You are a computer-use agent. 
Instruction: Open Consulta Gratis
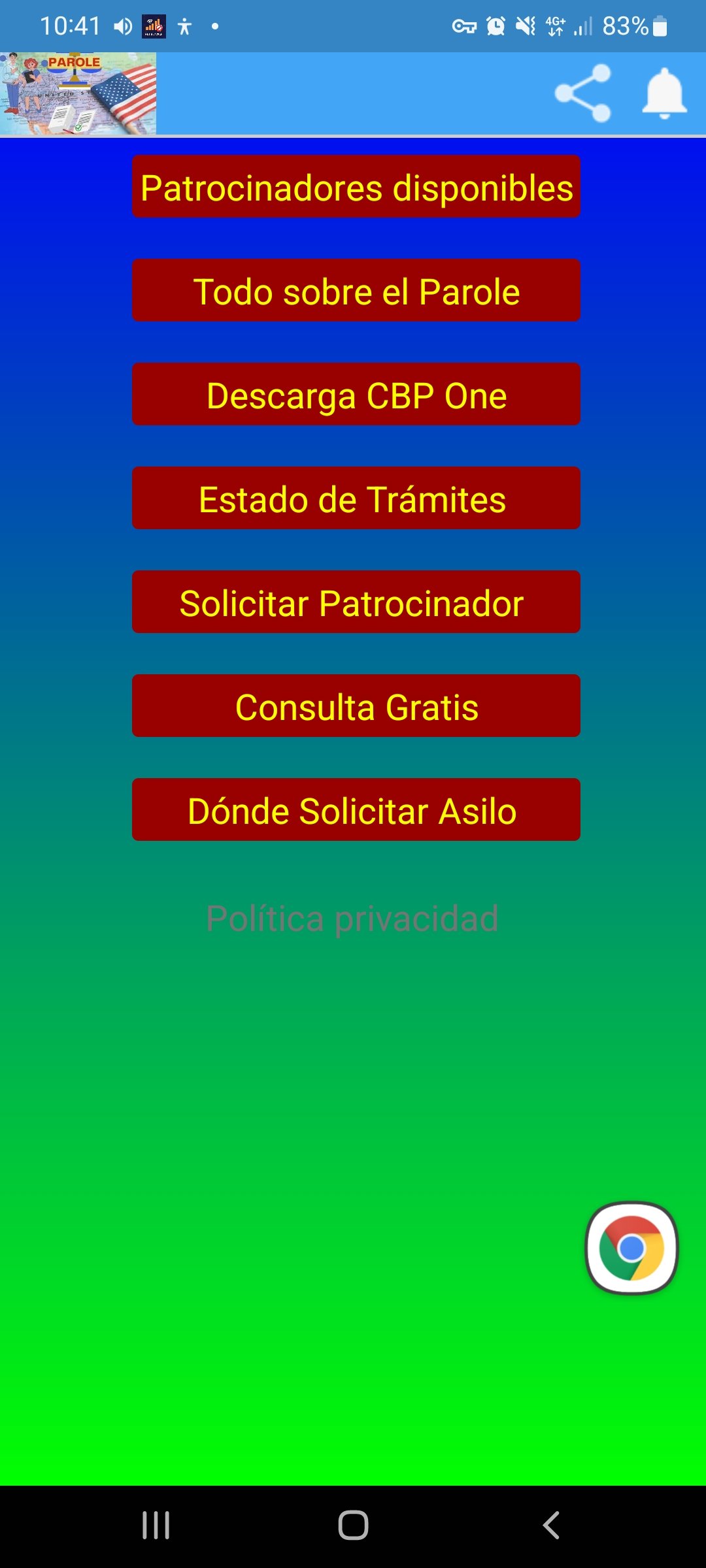point(356,706)
